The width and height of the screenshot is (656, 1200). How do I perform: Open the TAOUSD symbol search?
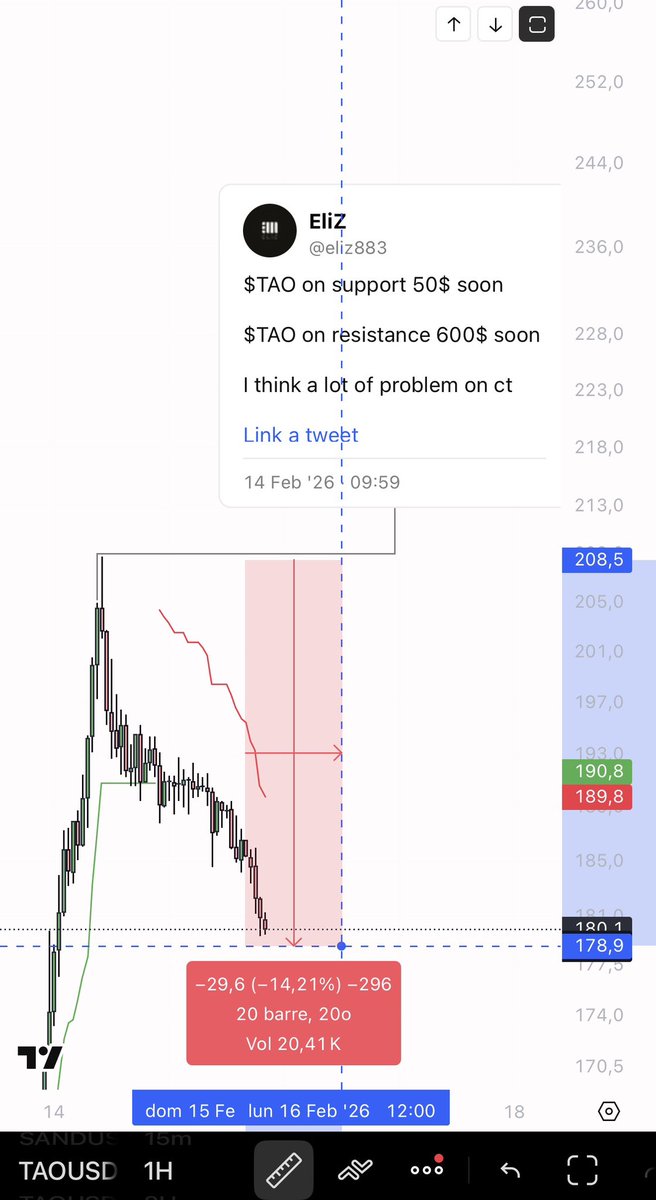(68, 1171)
